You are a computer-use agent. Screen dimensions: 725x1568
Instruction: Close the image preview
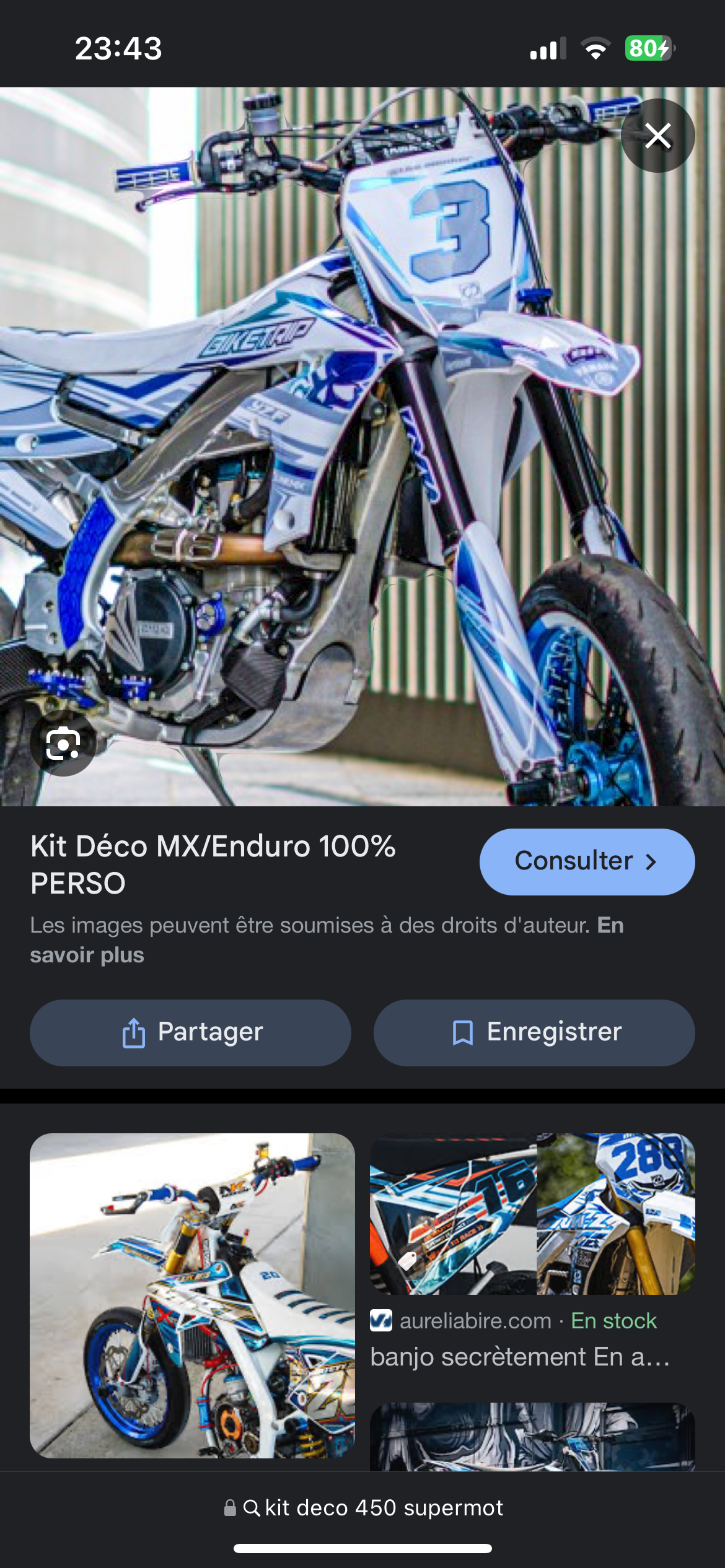657,136
